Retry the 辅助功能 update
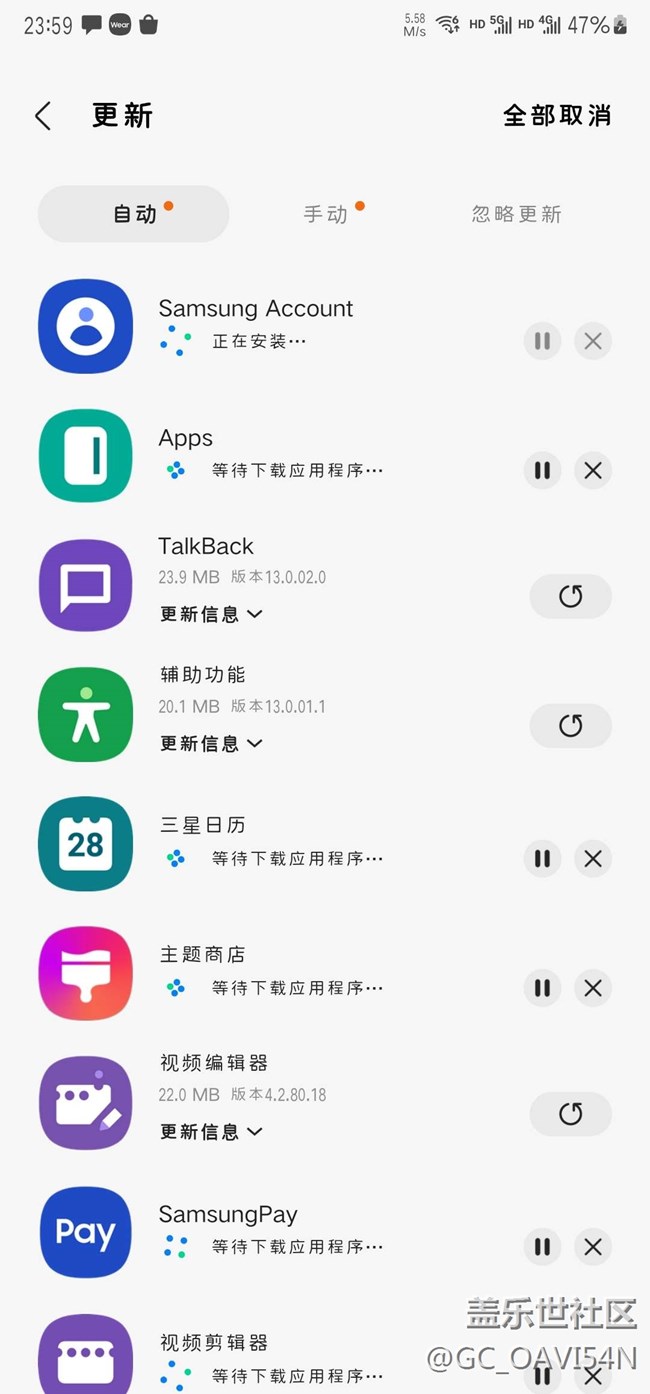This screenshot has height=1394, width=650. tap(570, 726)
